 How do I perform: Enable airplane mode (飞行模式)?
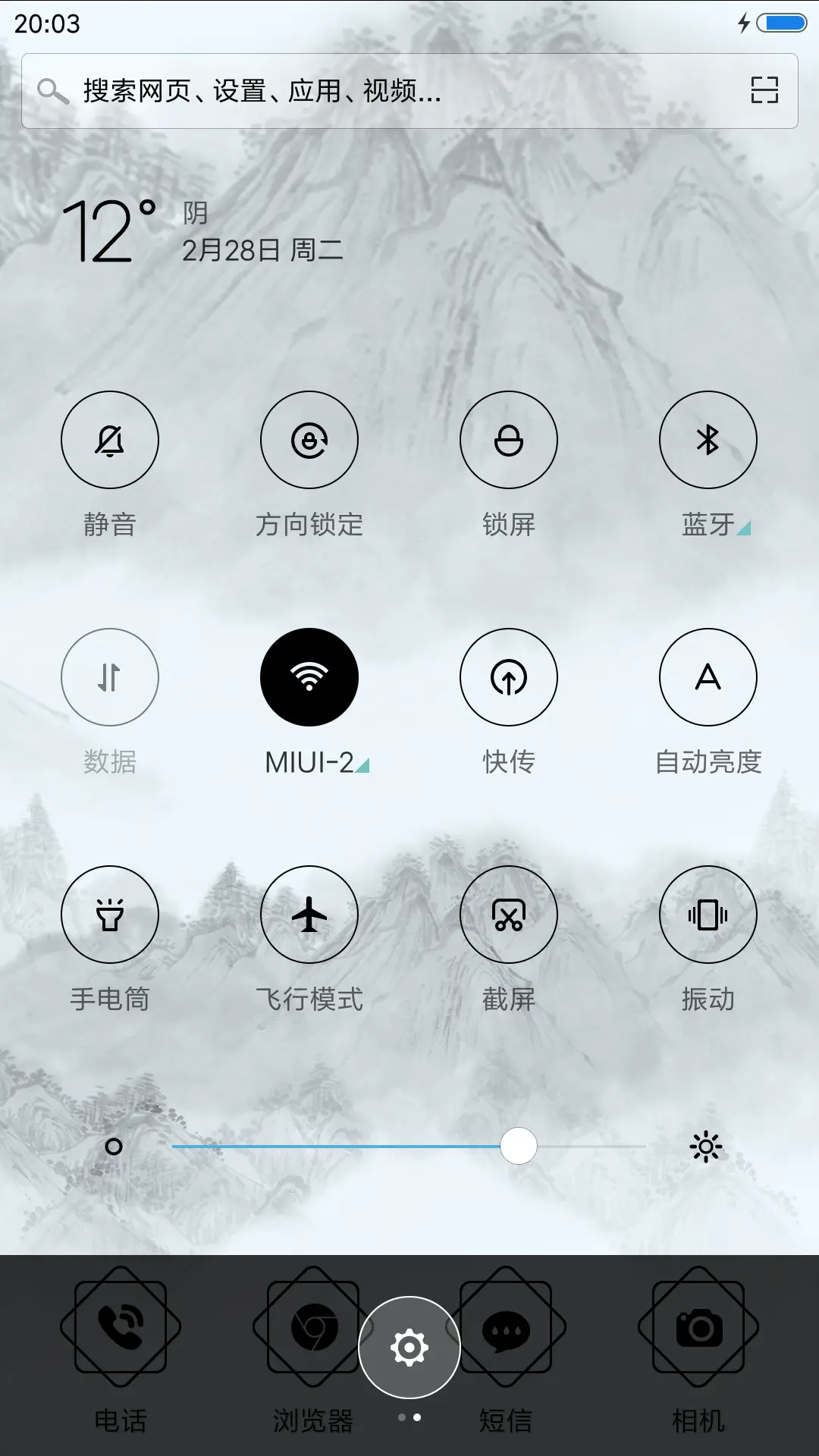click(x=309, y=915)
